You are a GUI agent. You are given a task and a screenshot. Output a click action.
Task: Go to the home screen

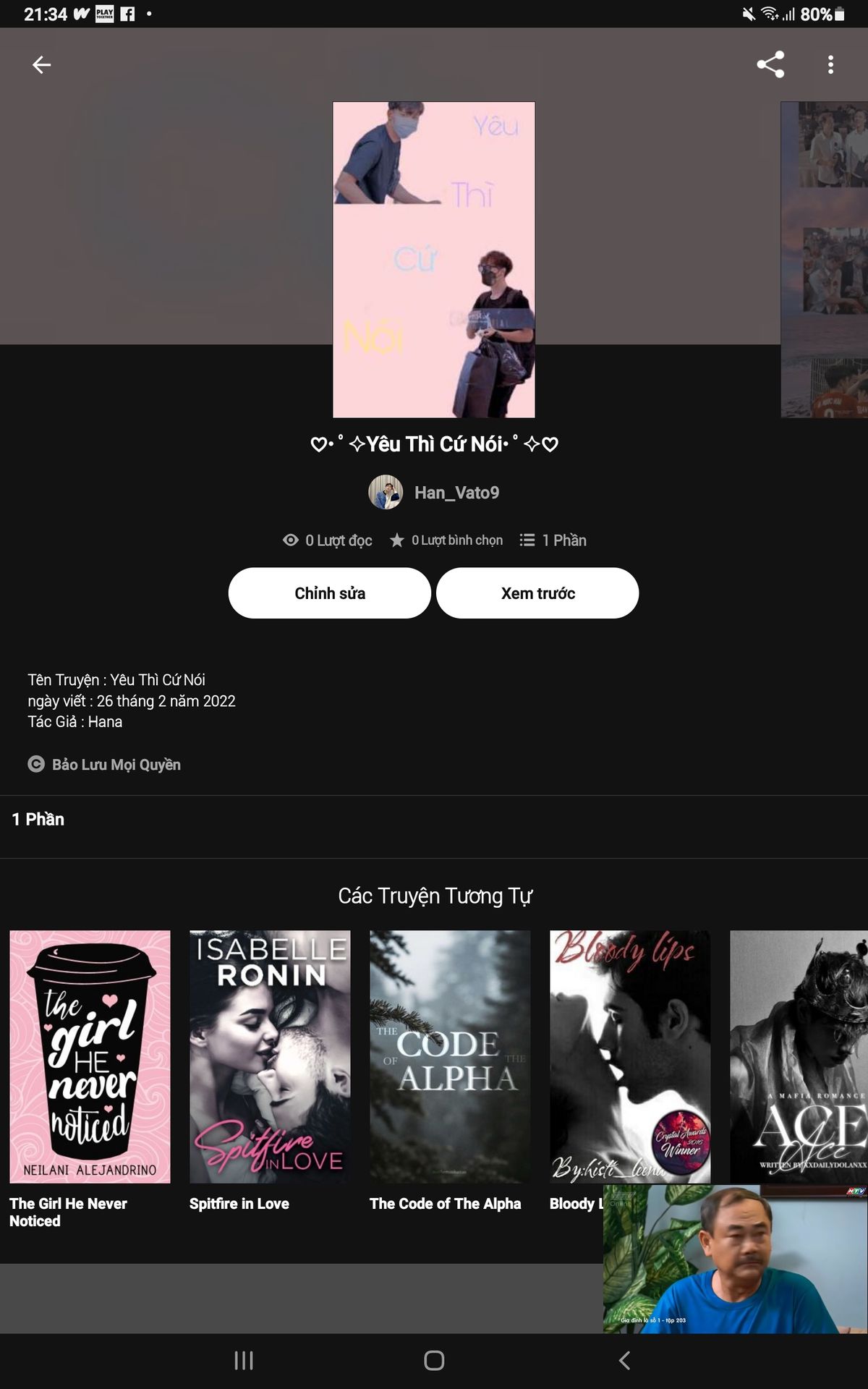point(434,1361)
